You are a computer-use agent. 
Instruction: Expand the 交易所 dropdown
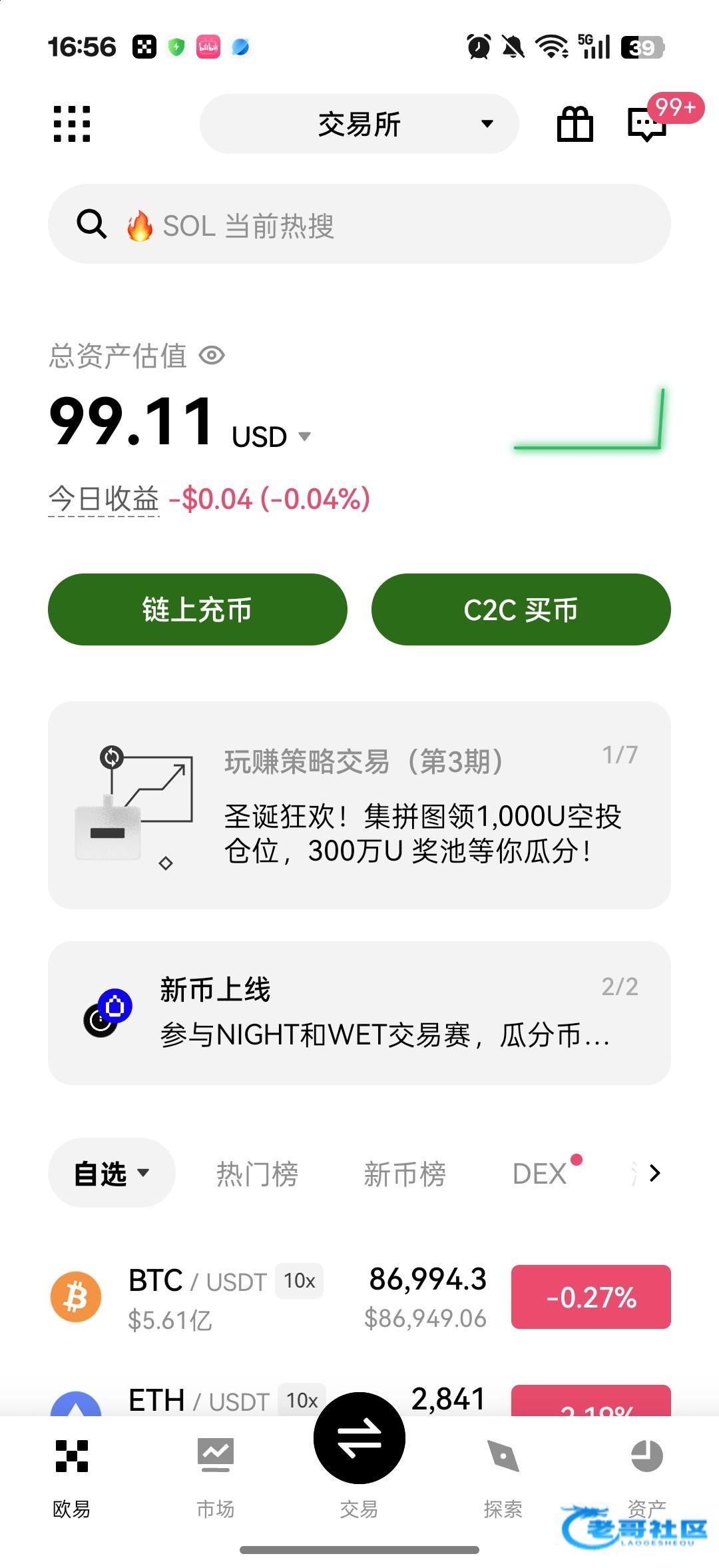(359, 124)
